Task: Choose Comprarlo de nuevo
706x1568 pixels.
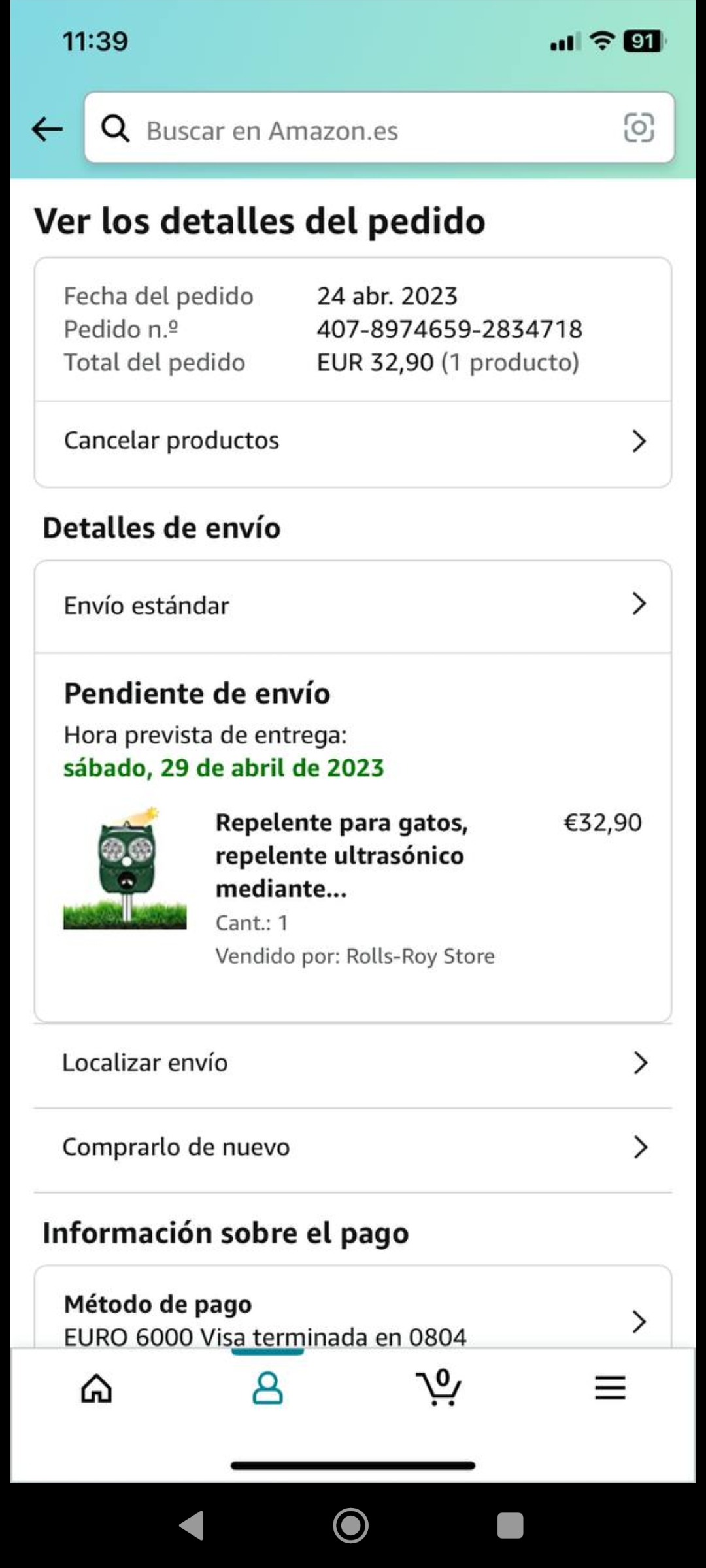Action: (353, 1147)
